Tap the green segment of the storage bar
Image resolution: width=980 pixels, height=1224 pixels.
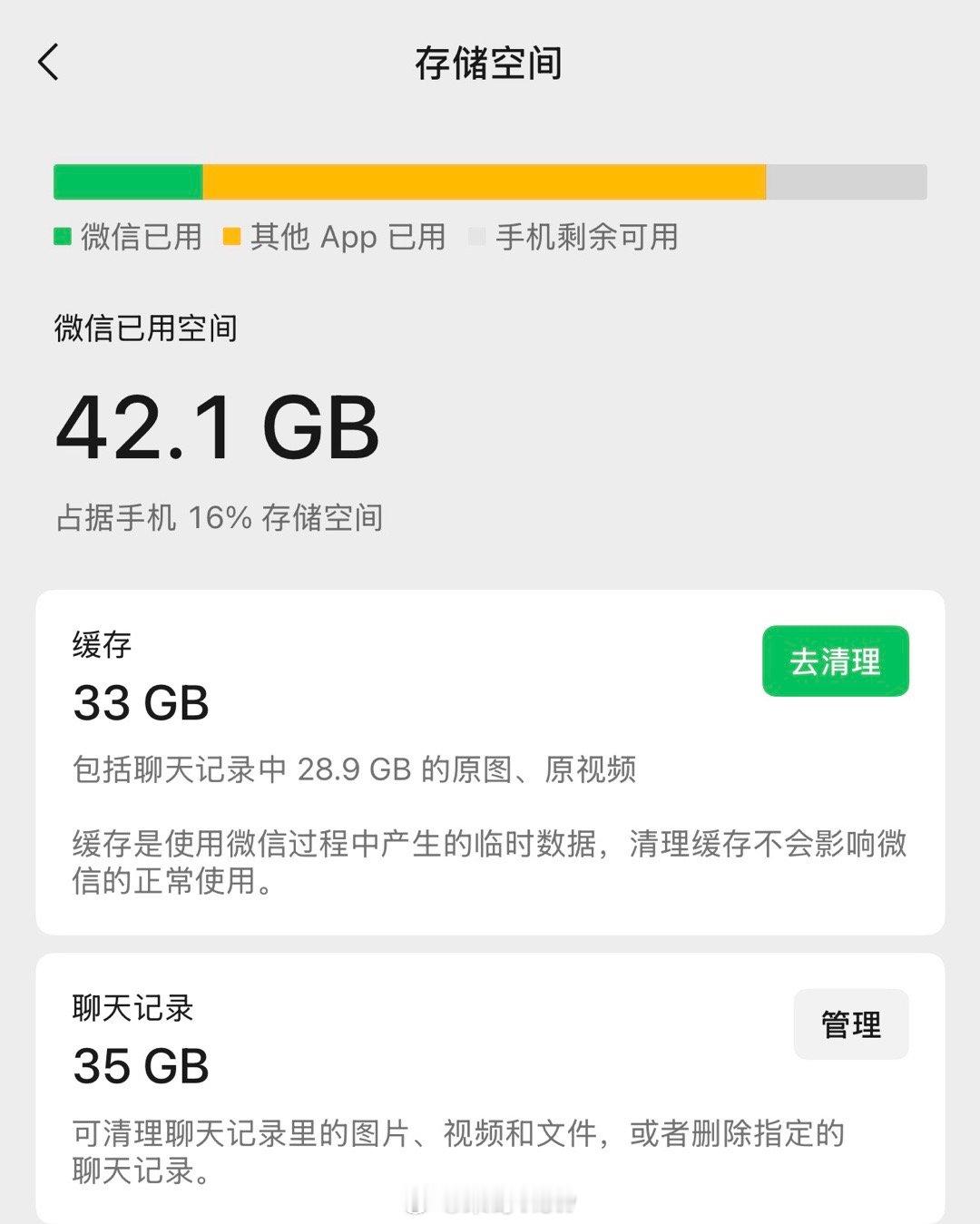127,181
